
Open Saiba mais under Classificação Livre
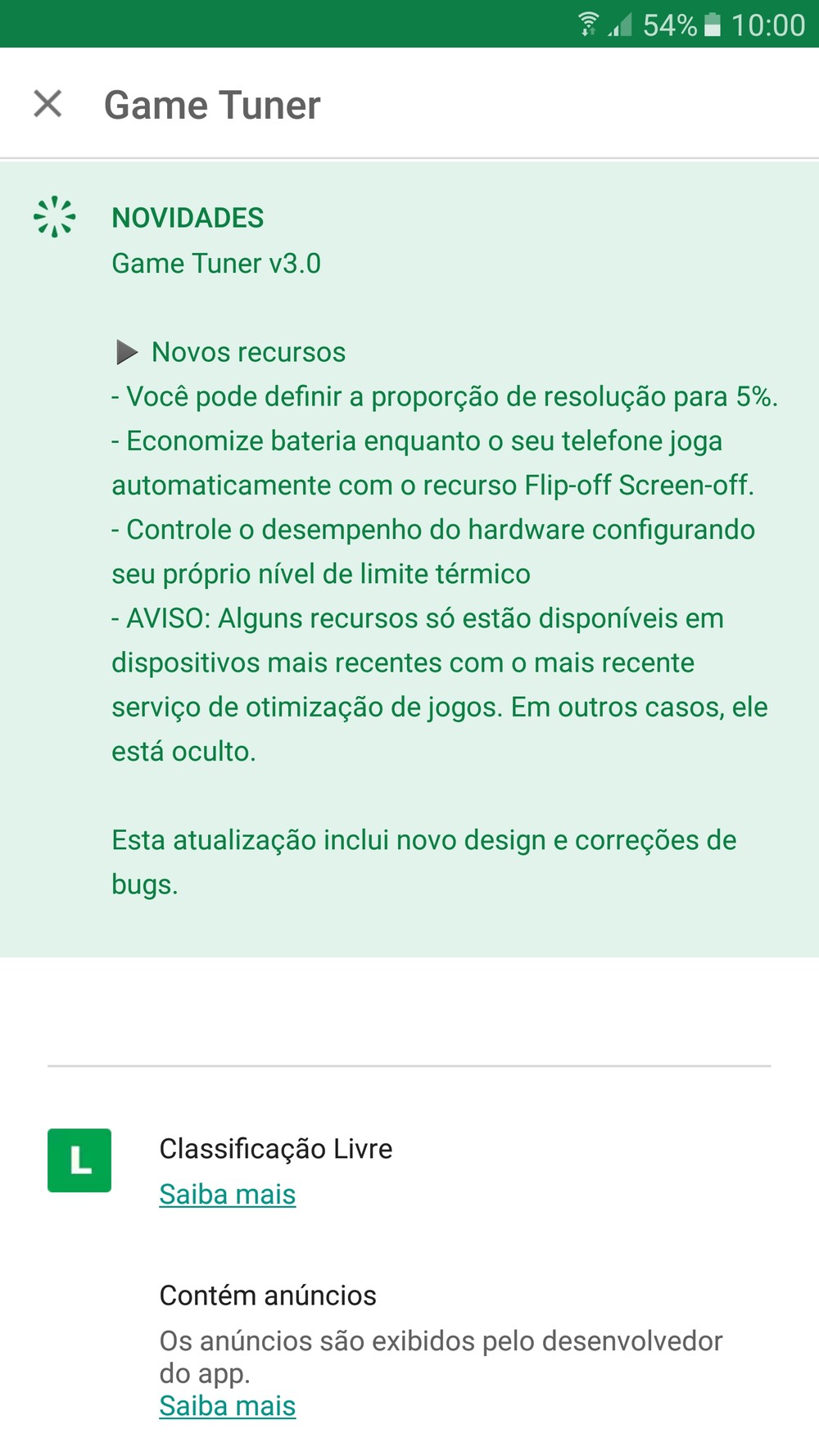[228, 1194]
